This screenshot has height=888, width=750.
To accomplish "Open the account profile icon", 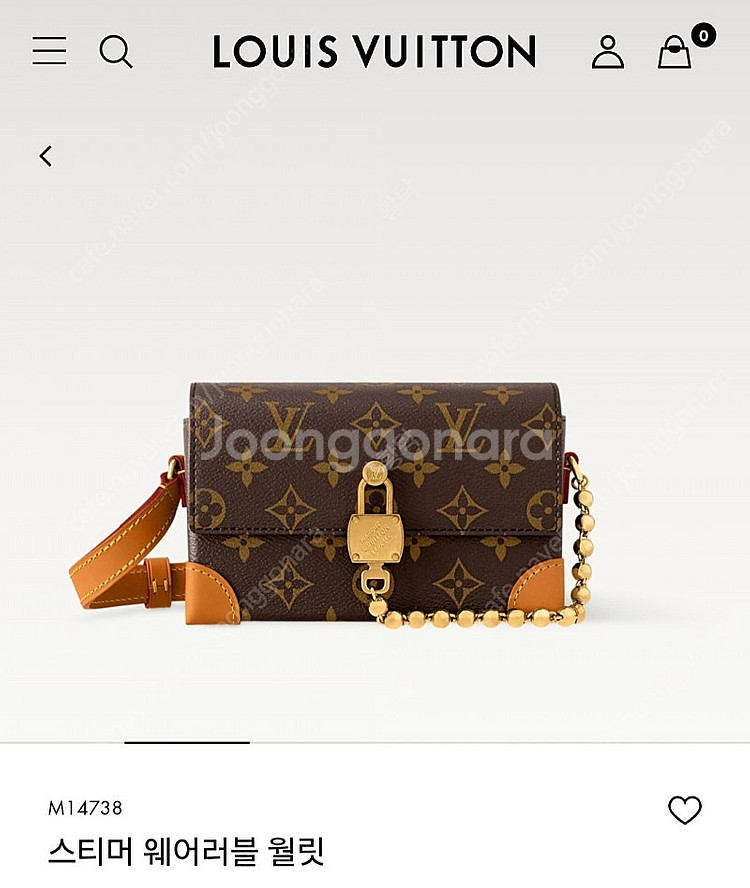I will click(607, 51).
